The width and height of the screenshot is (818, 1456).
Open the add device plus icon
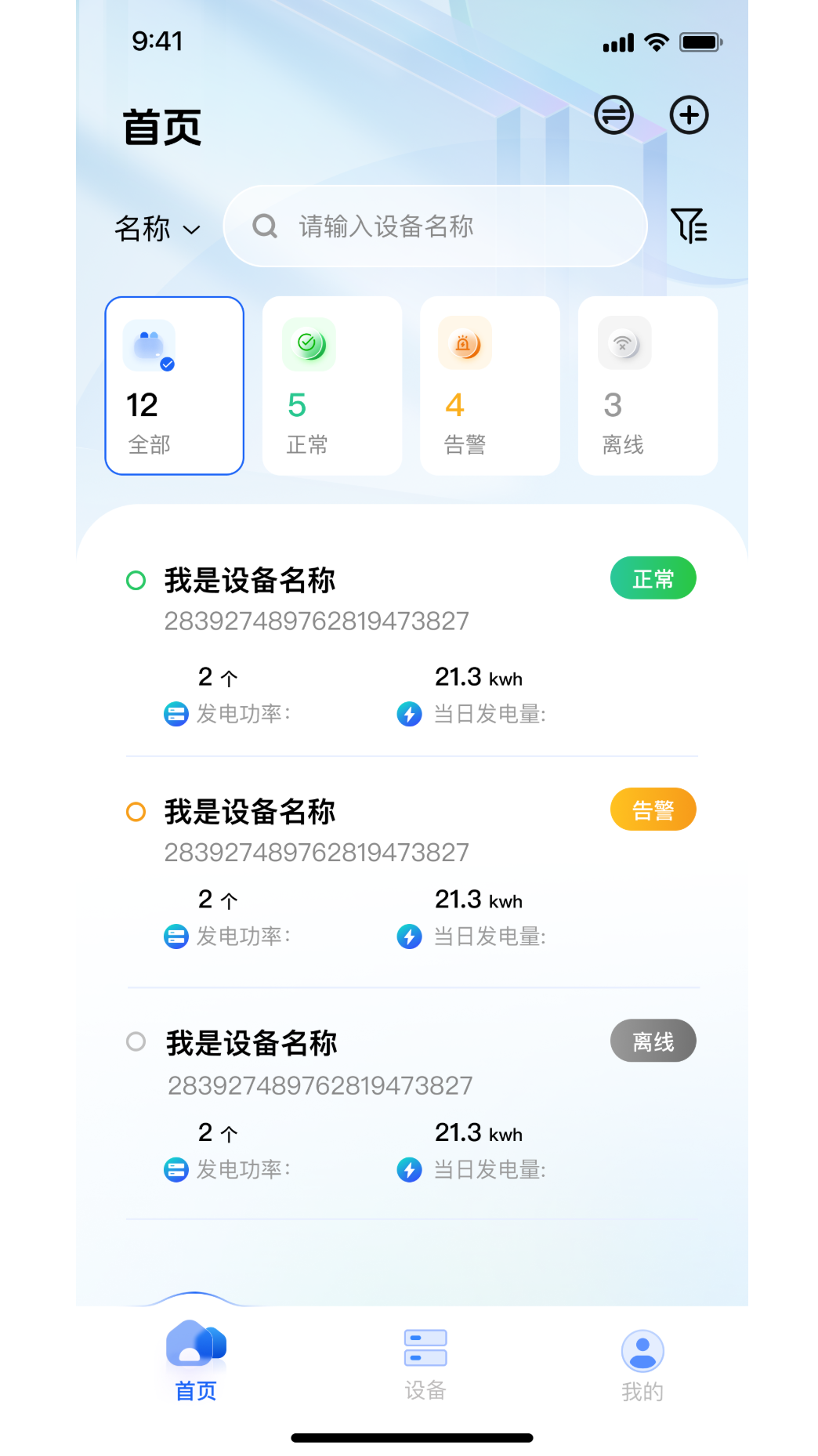tap(689, 114)
